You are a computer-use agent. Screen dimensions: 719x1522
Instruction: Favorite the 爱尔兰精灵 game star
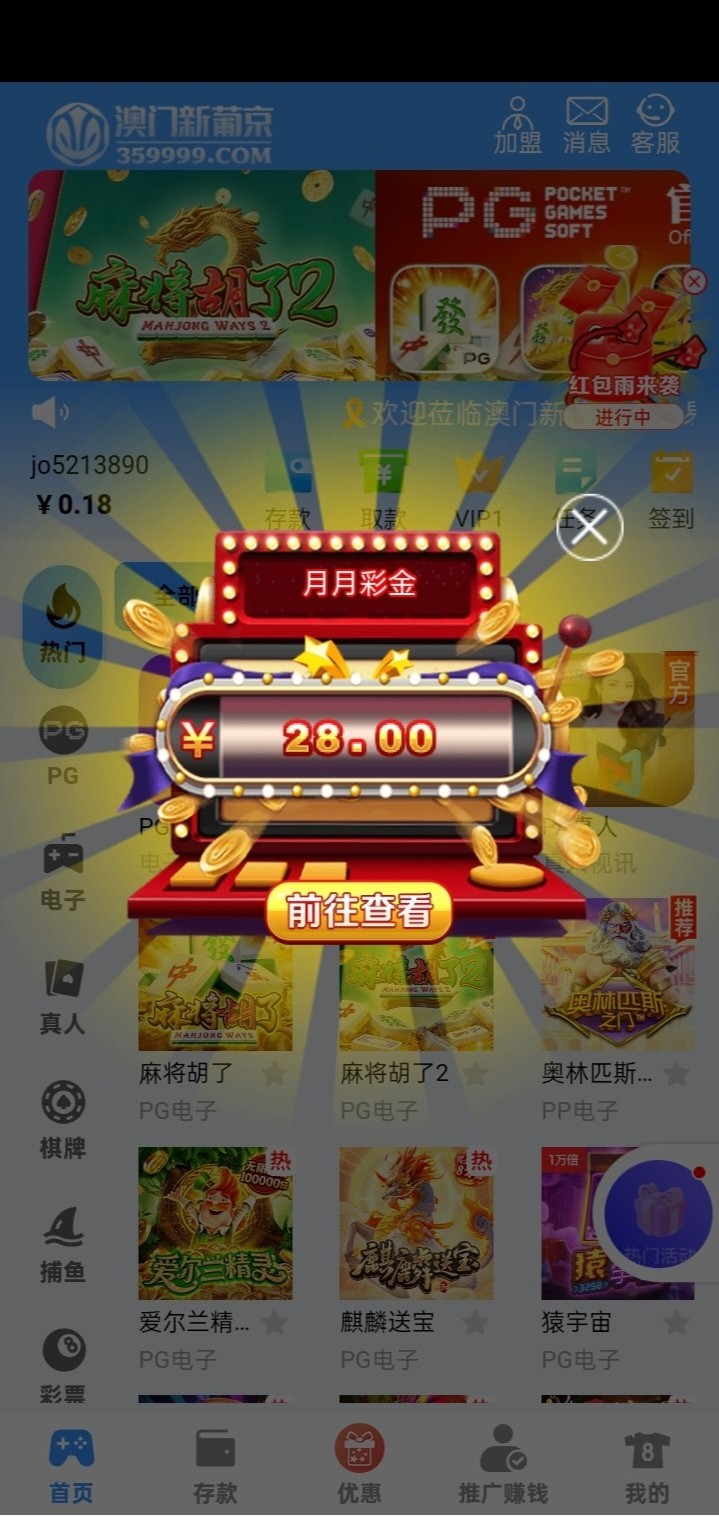274,1323
